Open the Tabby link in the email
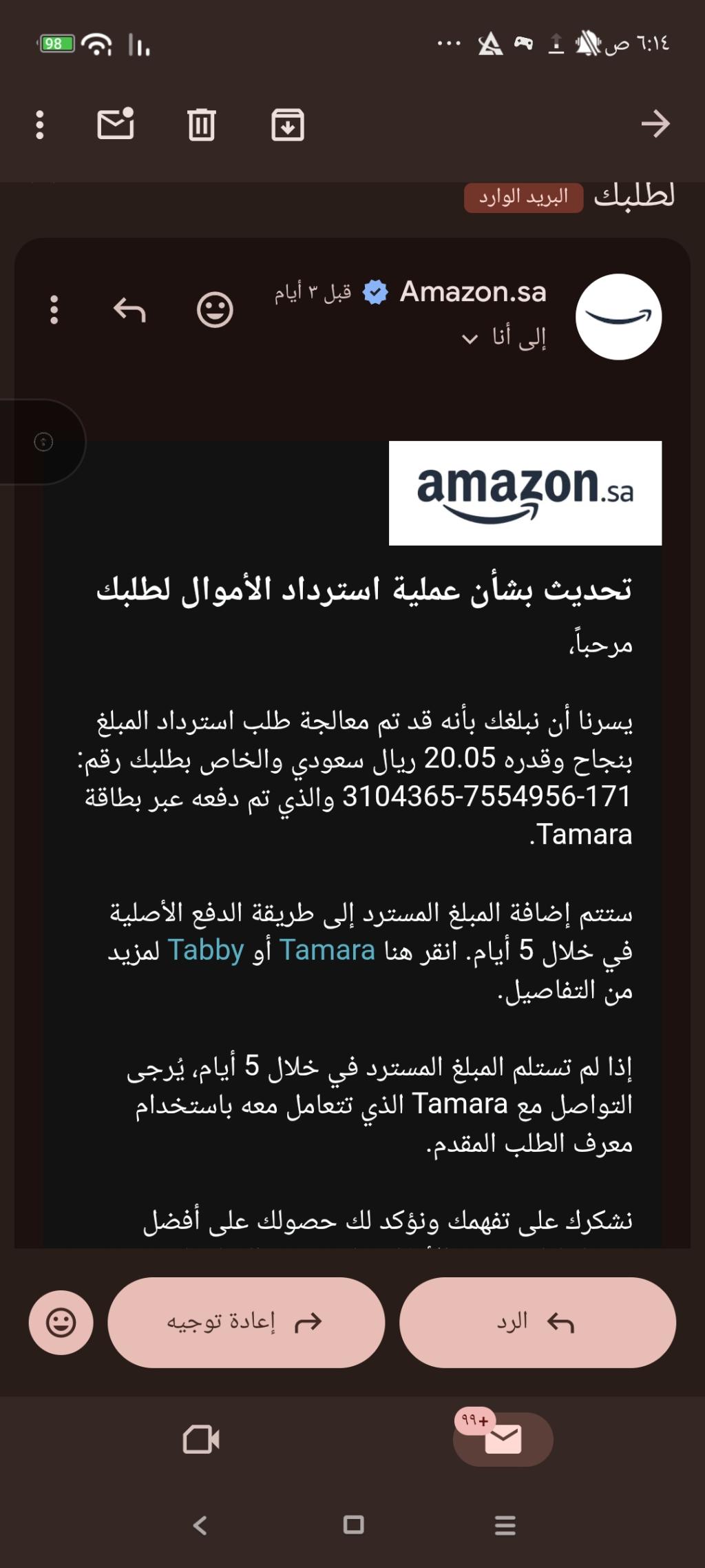The height and width of the screenshot is (1568, 705). (206, 951)
